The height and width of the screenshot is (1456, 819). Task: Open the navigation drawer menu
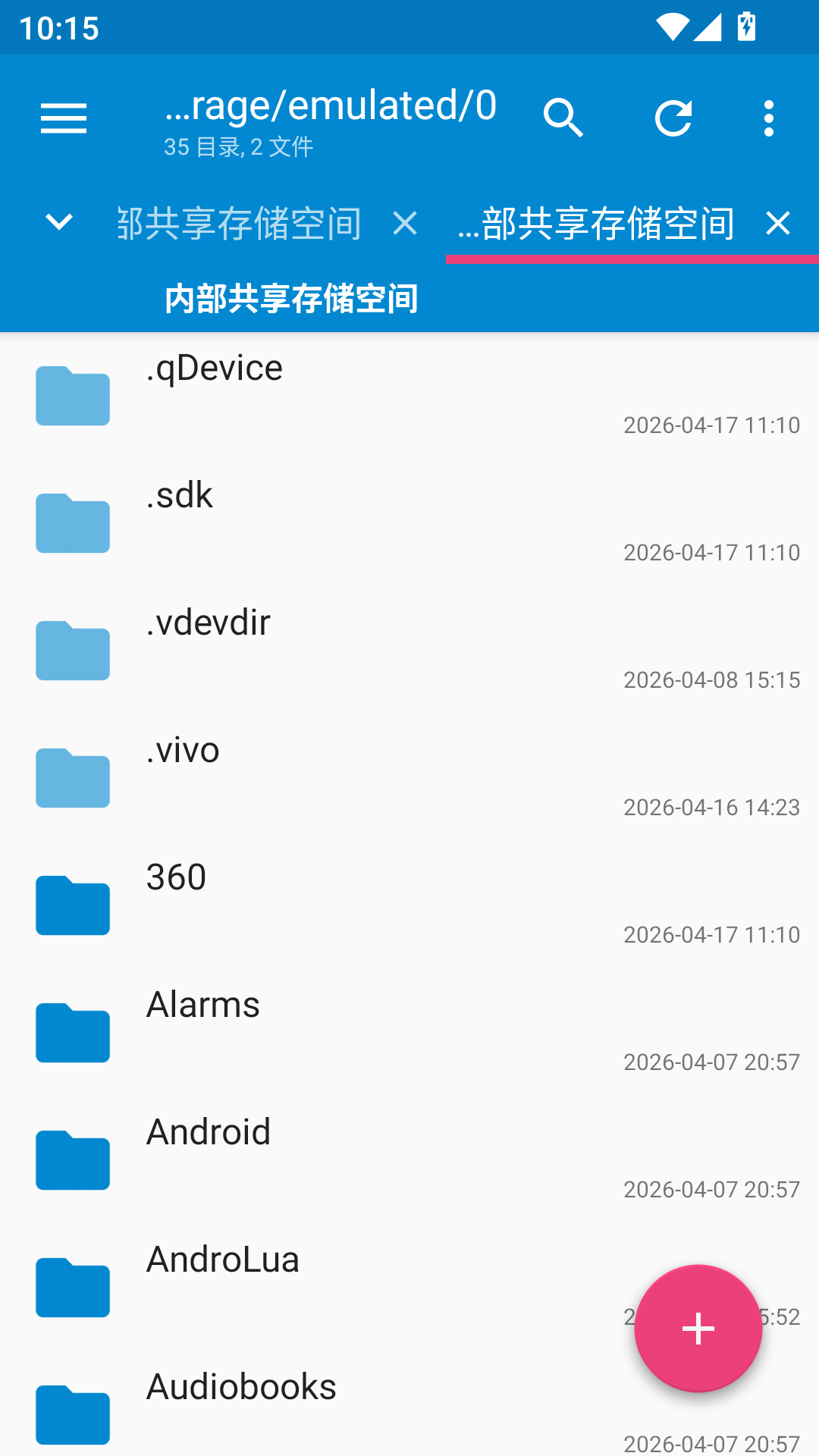(x=64, y=118)
